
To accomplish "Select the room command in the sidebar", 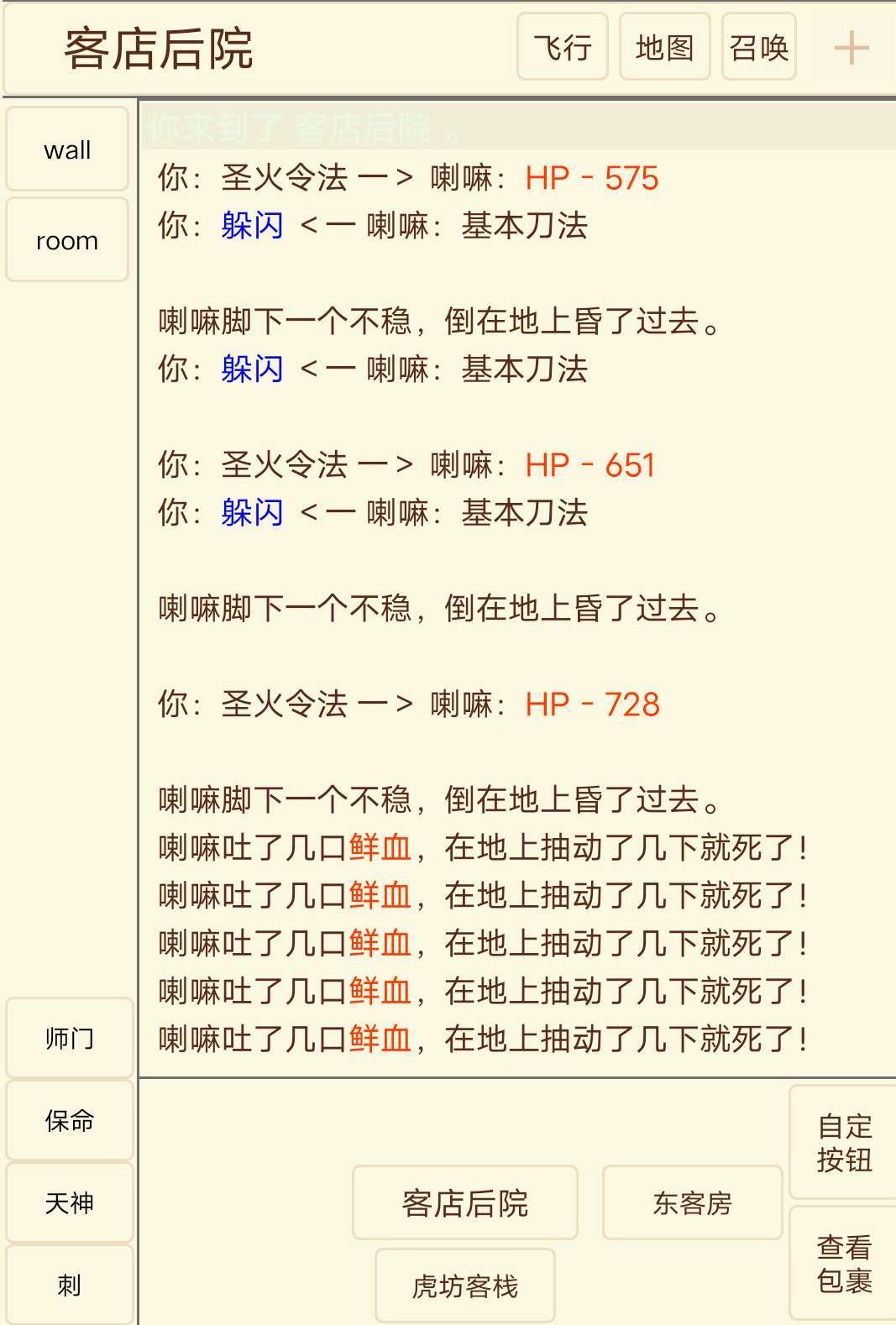I will pos(66,239).
